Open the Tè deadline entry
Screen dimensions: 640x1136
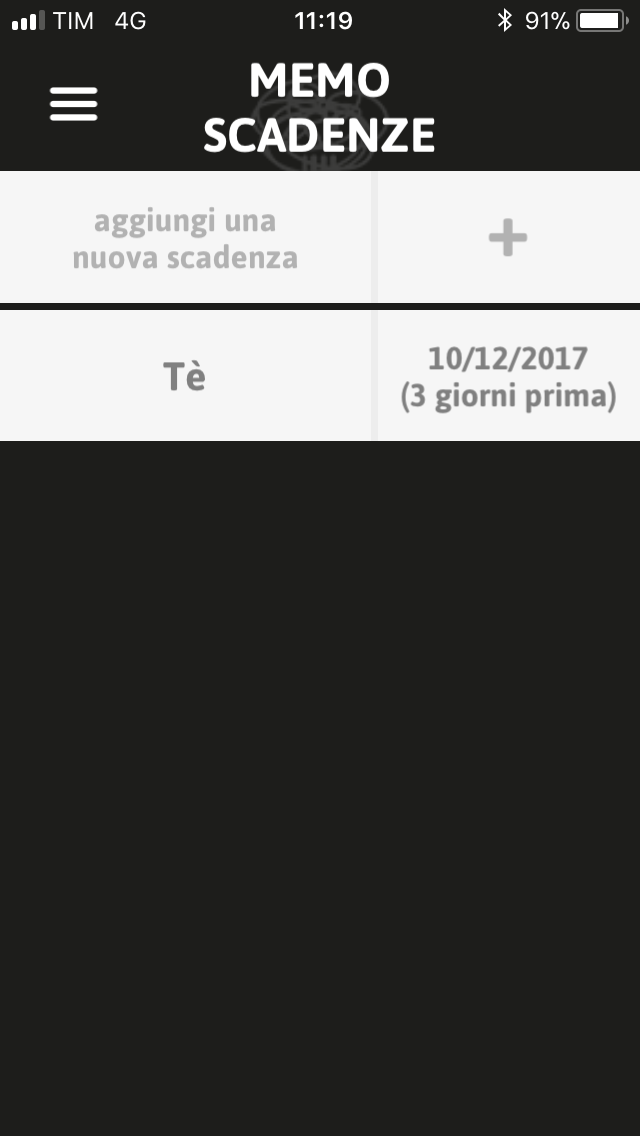pos(185,377)
